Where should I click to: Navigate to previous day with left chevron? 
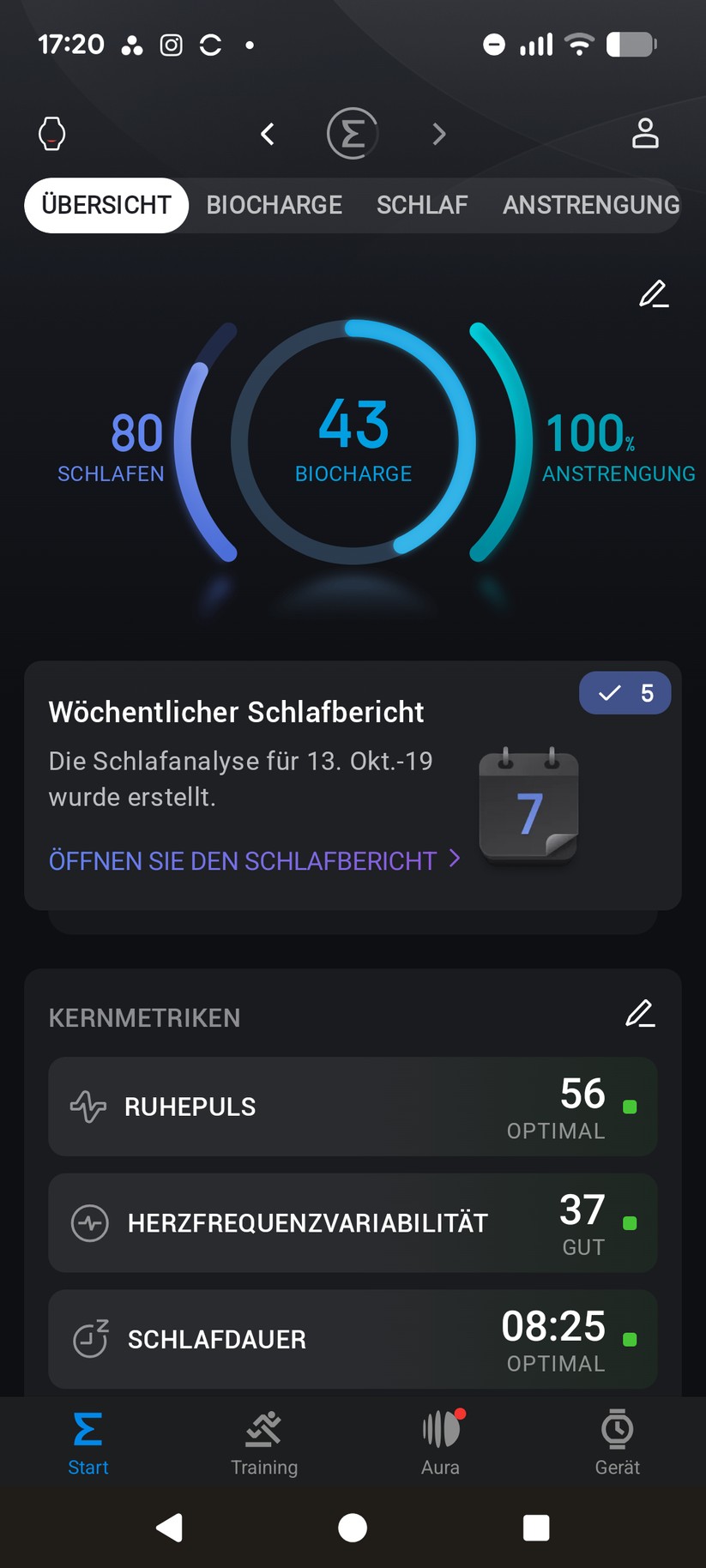(267, 134)
